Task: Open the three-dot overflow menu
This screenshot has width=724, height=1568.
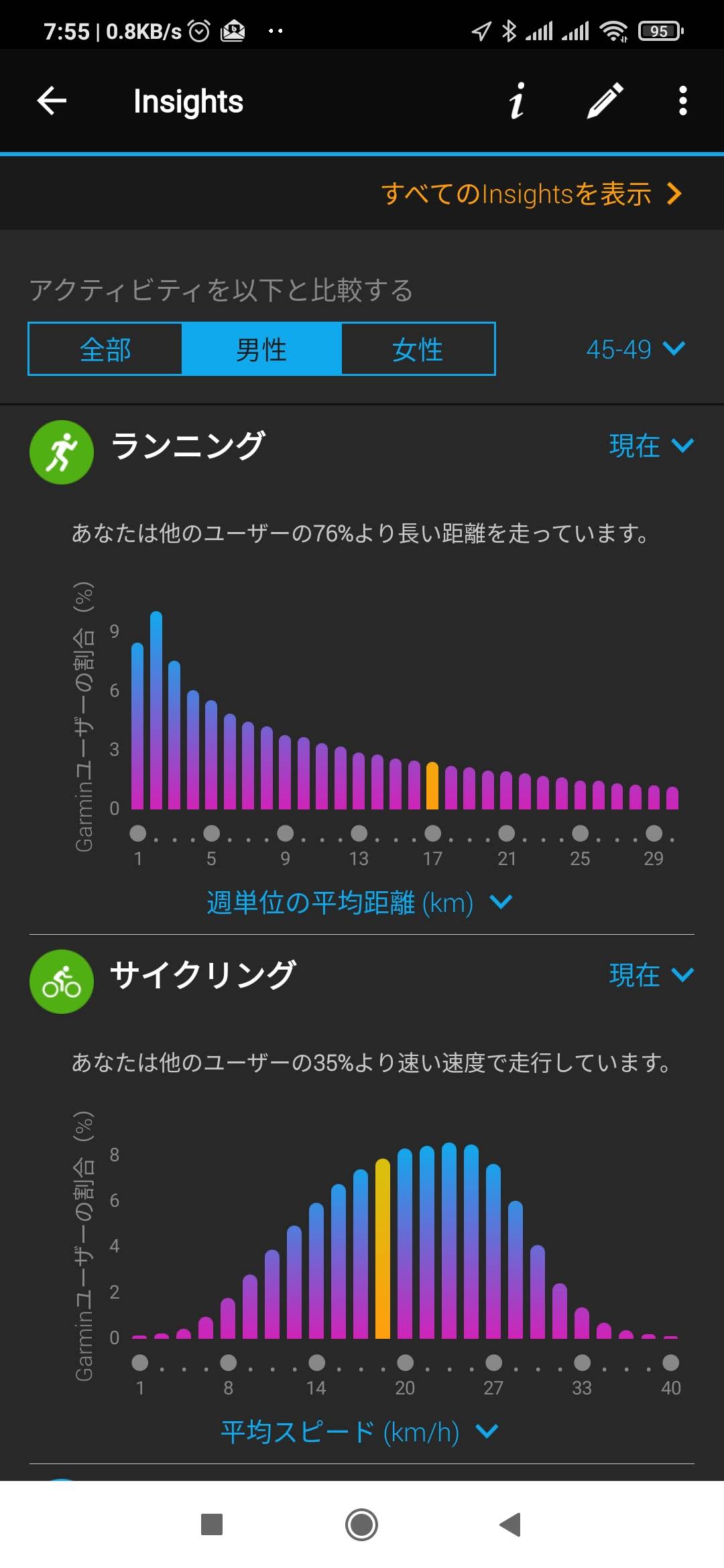Action: 682,101
